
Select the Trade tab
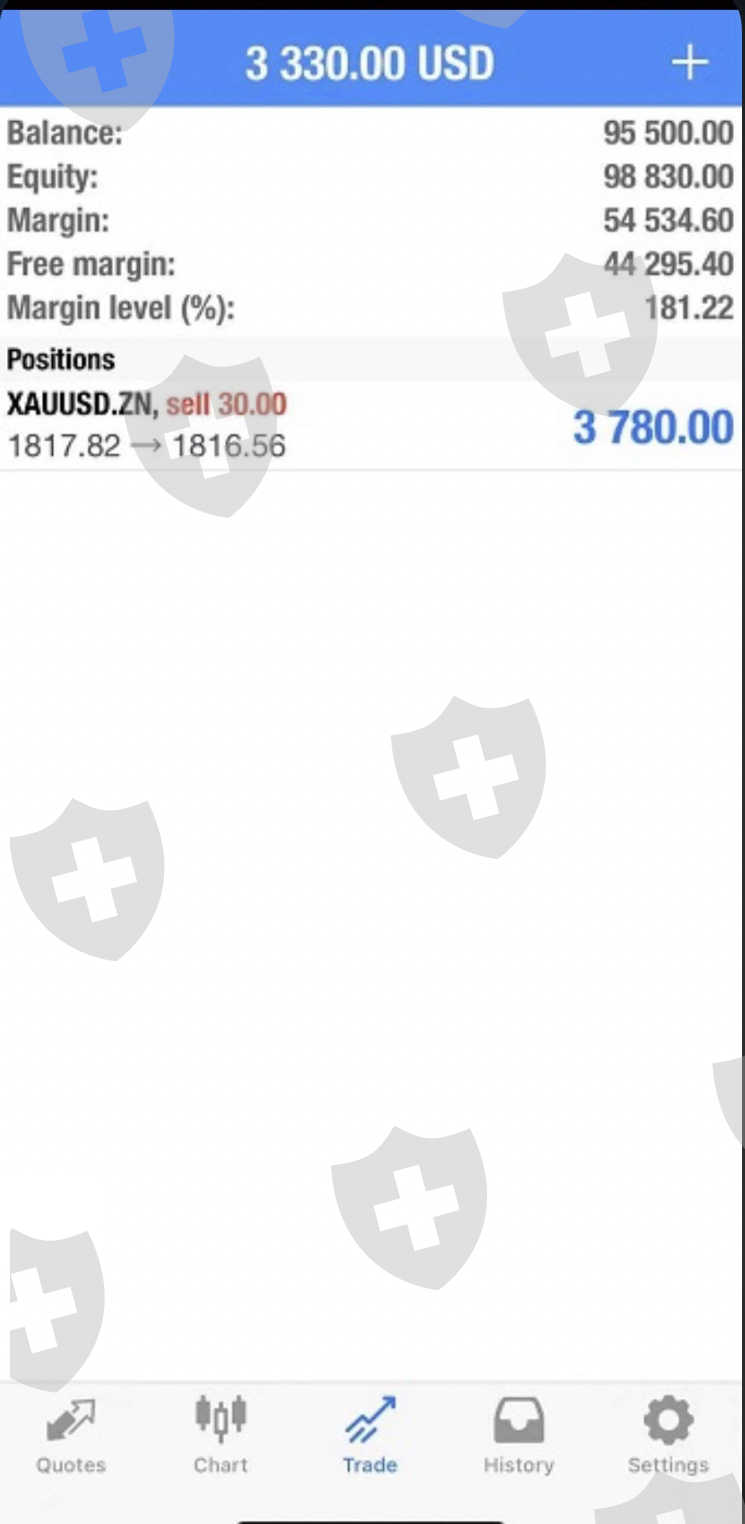tap(370, 1435)
